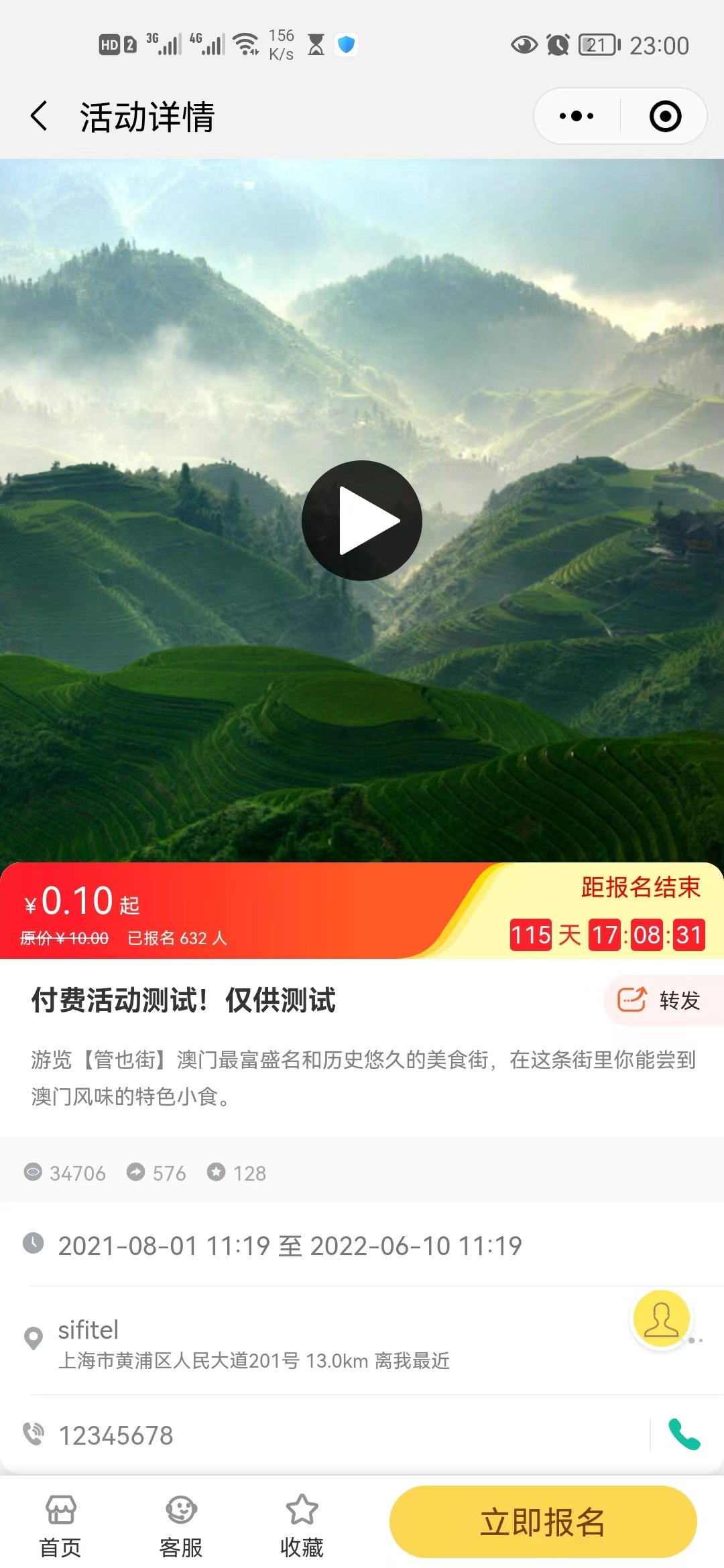This screenshot has width=724, height=1568.
Task: Call 12345678 with the green phone icon
Action: 684,1435
